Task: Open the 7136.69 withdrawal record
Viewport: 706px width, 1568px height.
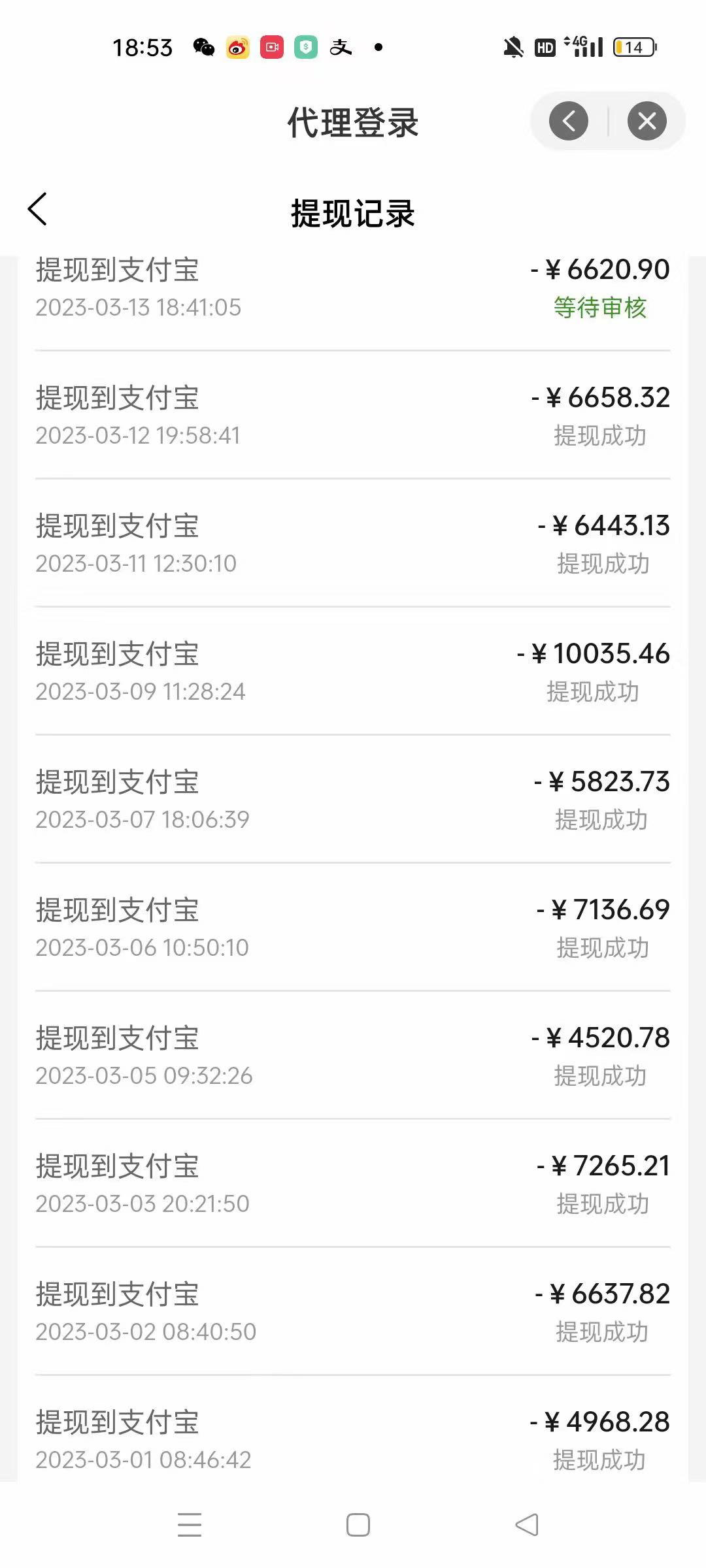Action: (x=353, y=927)
